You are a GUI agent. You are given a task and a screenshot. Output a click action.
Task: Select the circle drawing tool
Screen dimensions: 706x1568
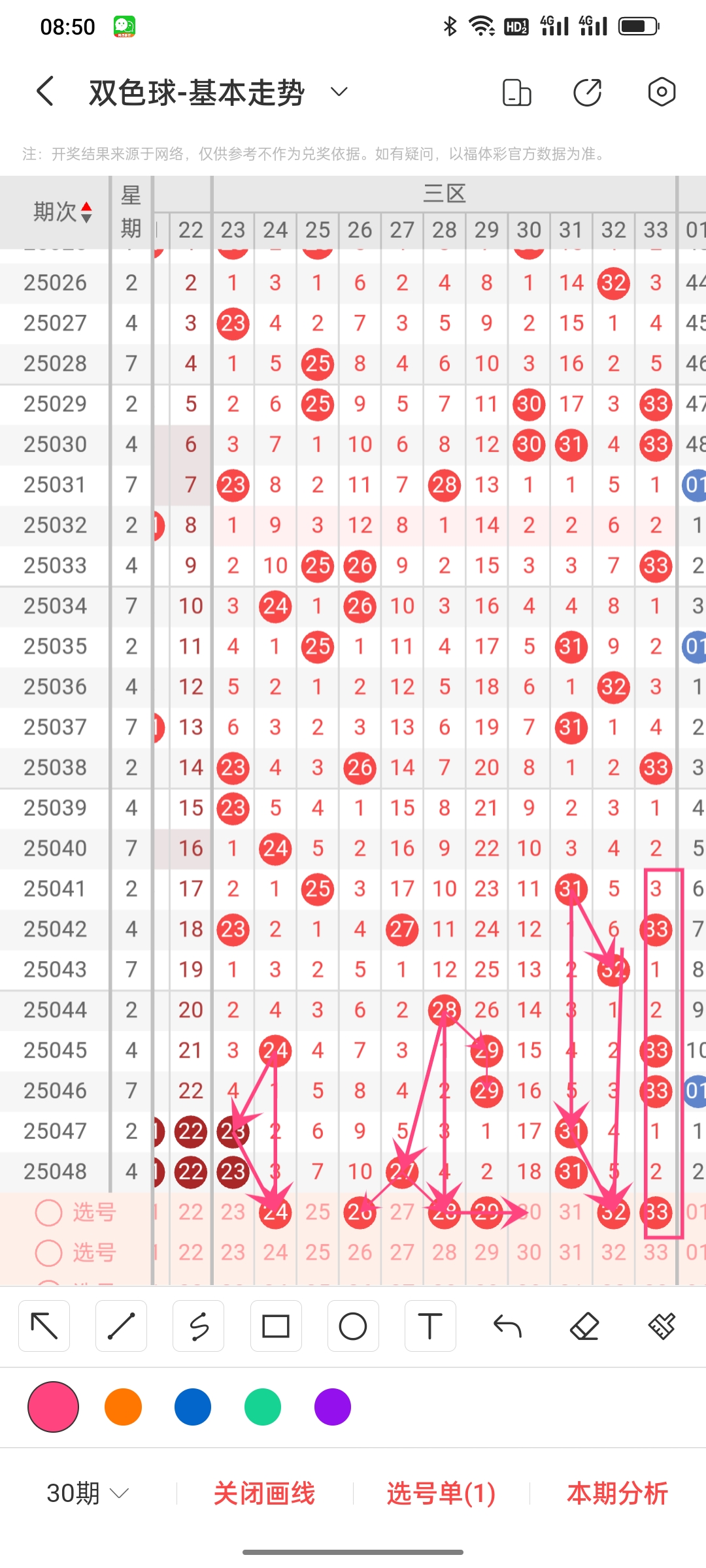coord(353,1326)
